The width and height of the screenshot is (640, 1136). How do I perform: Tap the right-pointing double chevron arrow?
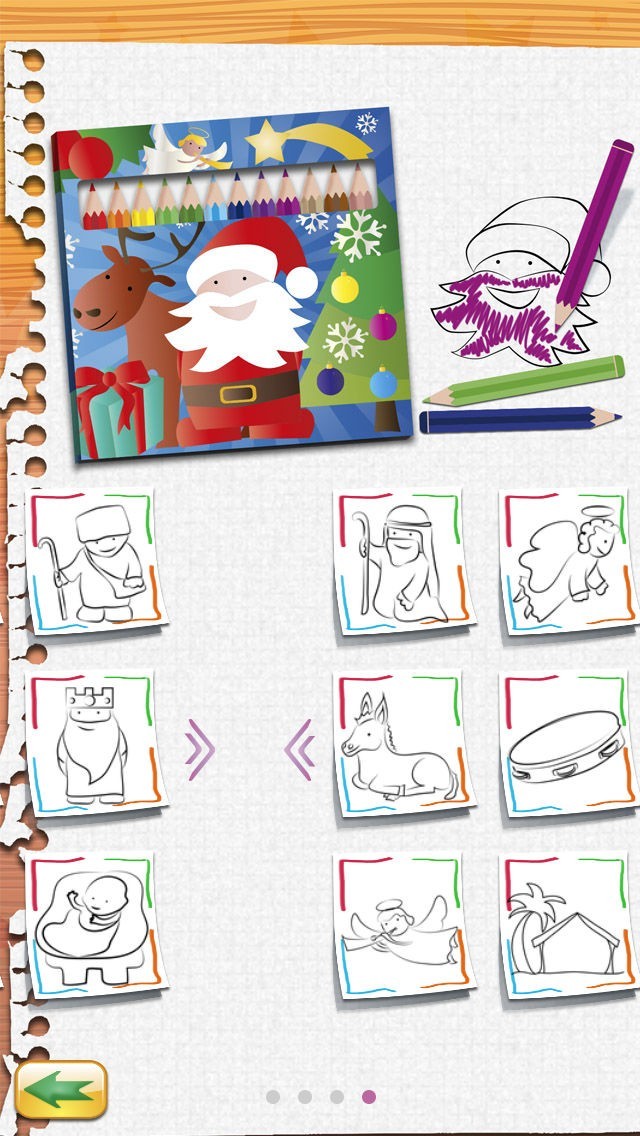200,748
